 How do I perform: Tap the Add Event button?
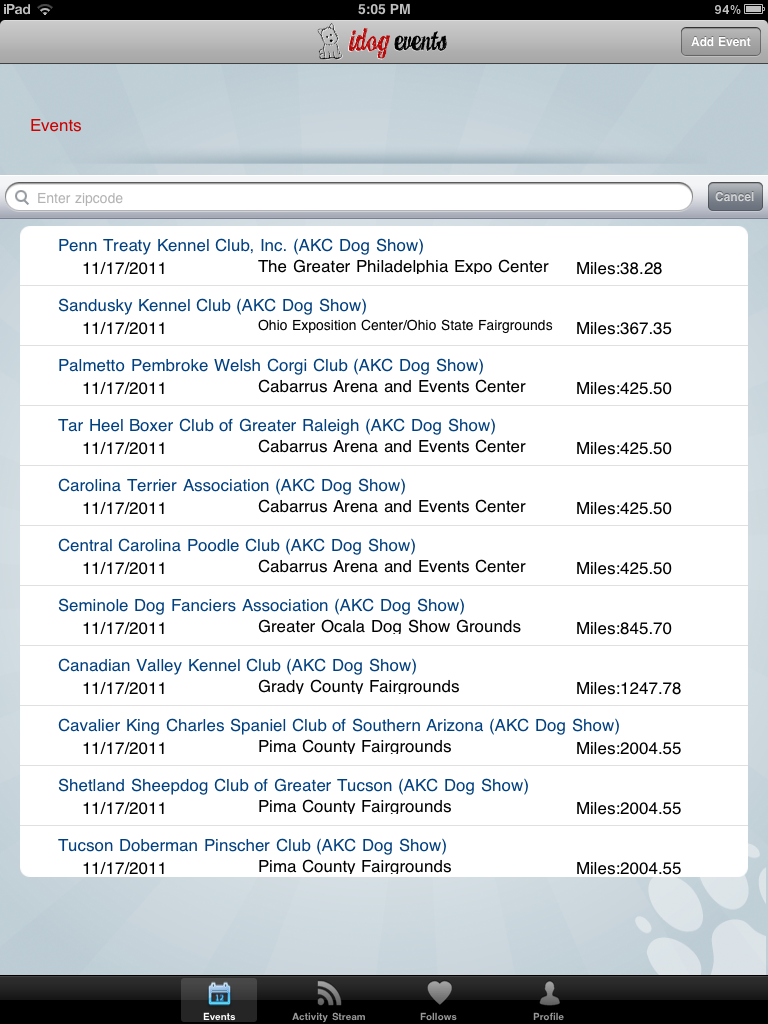click(720, 42)
